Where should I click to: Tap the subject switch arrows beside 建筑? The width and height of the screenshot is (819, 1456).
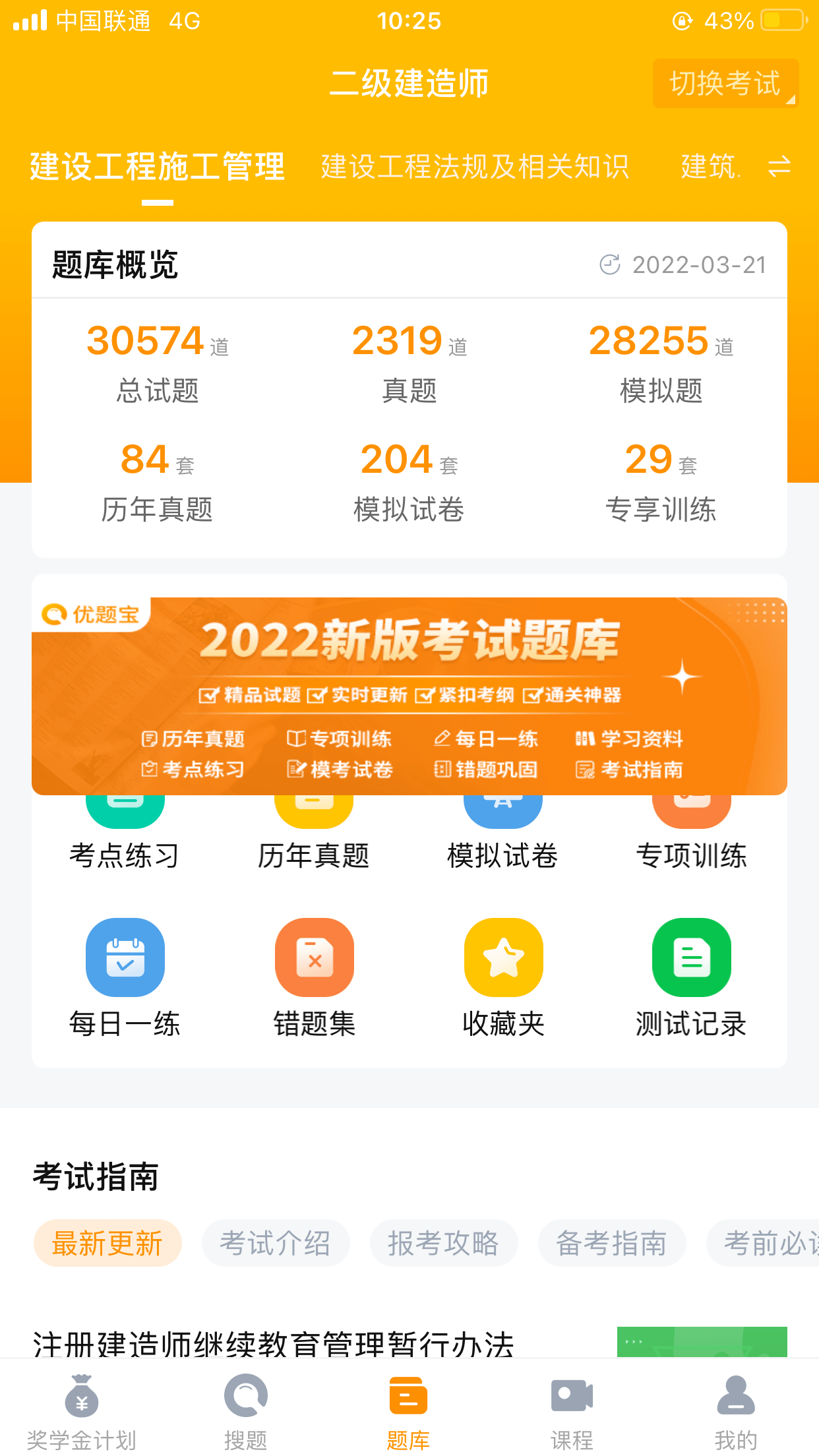pyautogui.click(x=778, y=167)
